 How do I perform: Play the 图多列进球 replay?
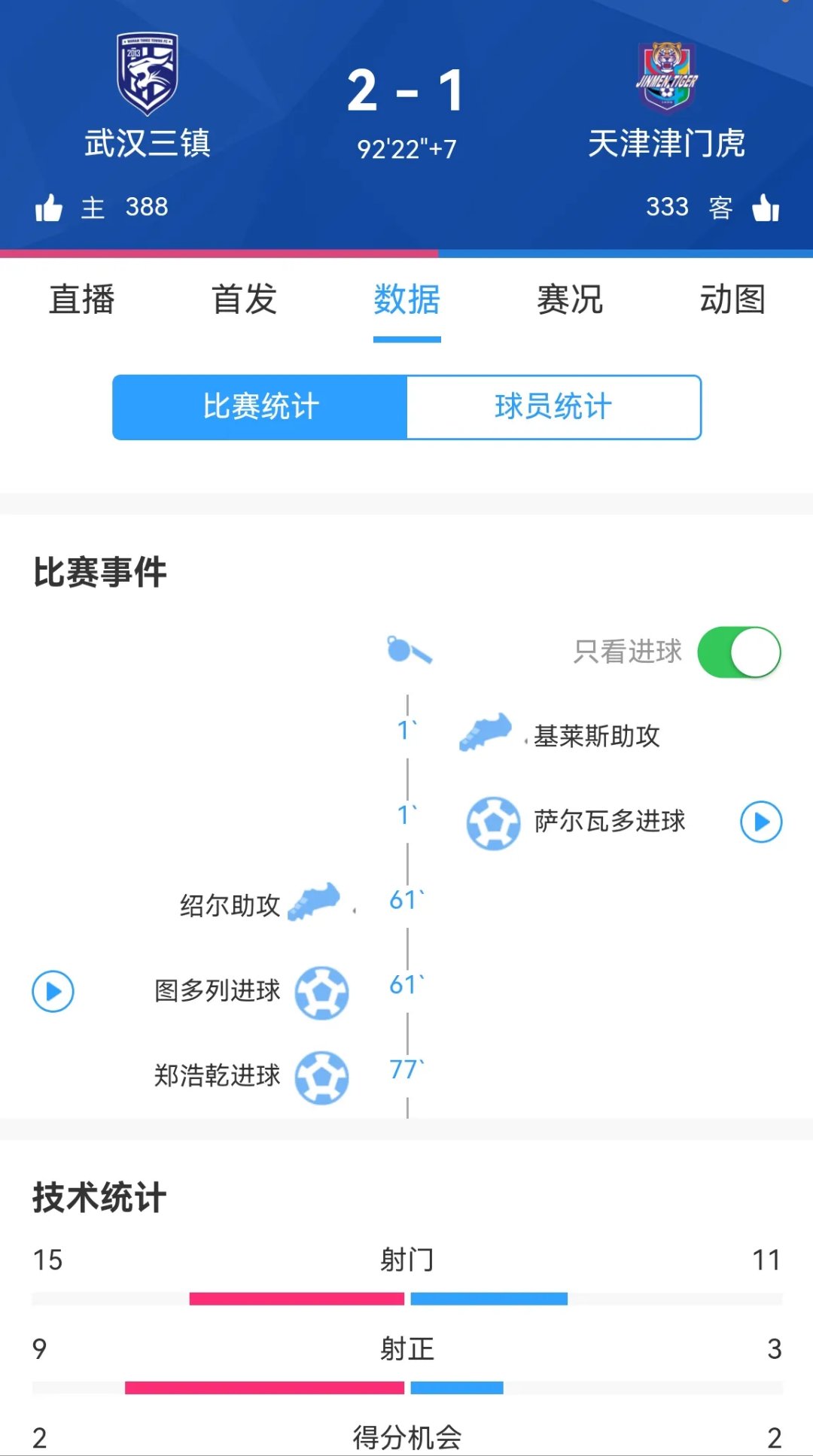pos(51,992)
